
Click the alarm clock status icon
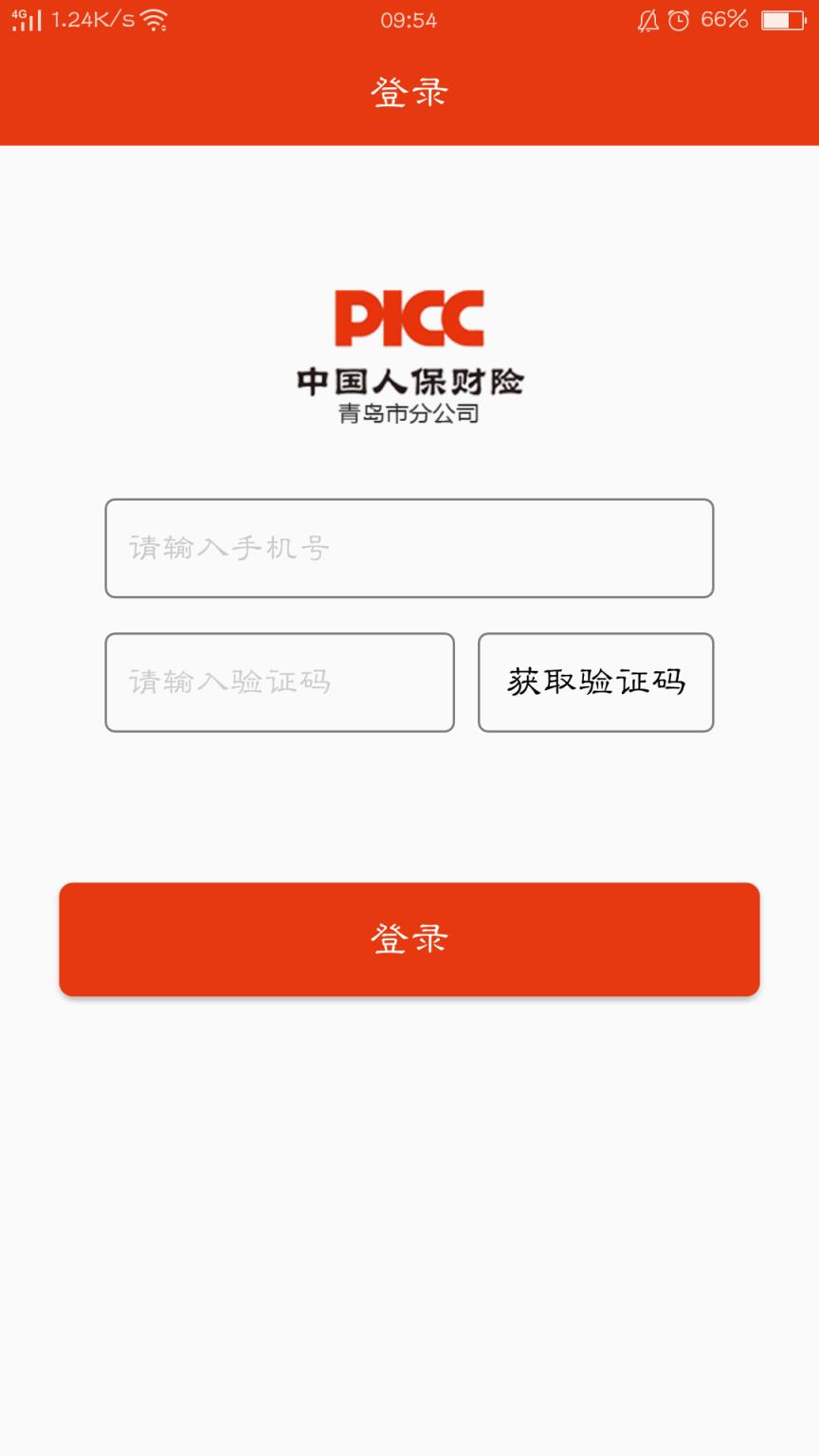pyautogui.click(x=677, y=20)
